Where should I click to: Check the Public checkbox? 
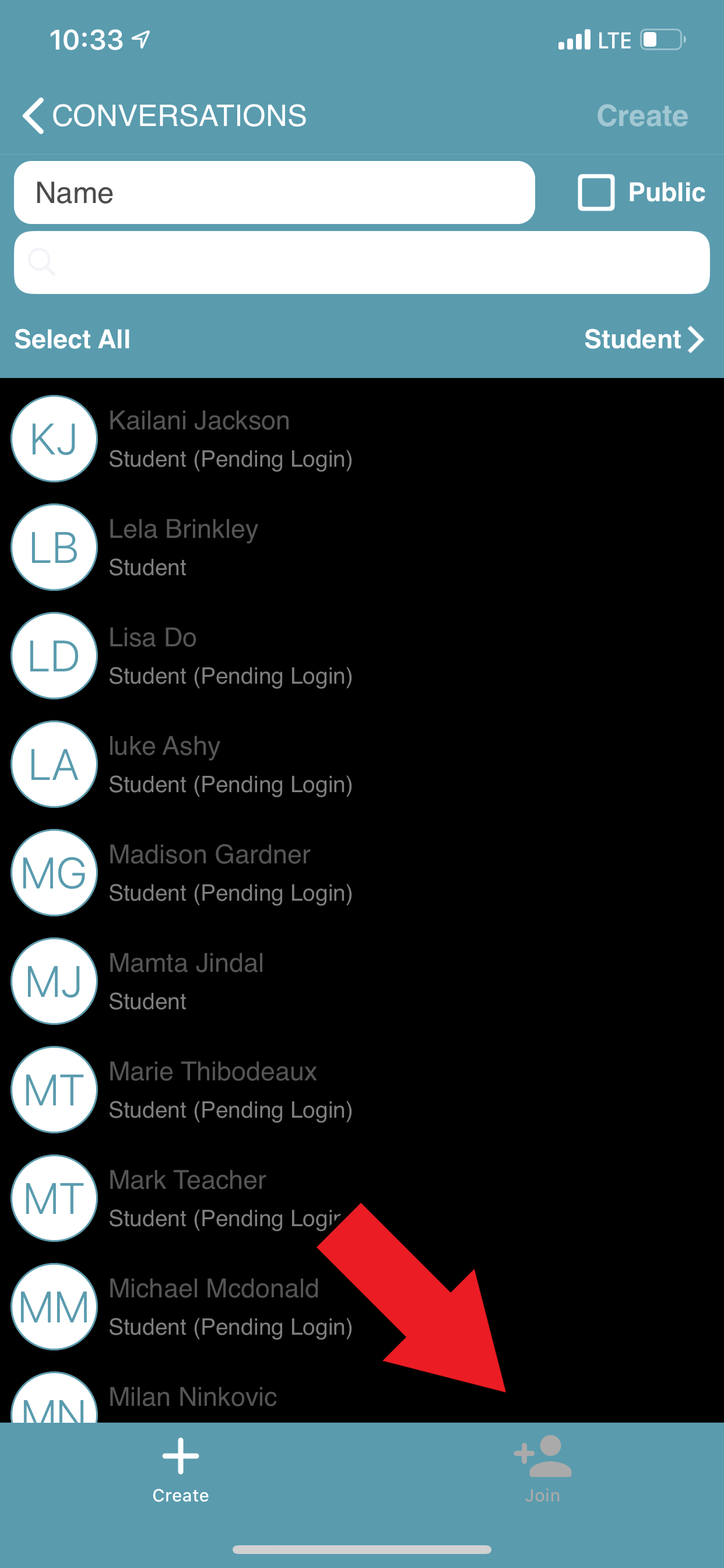pos(596,192)
